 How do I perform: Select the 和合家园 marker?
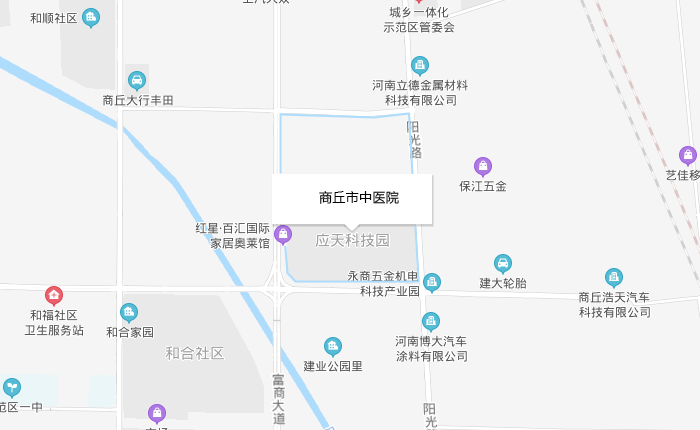pos(129,312)
